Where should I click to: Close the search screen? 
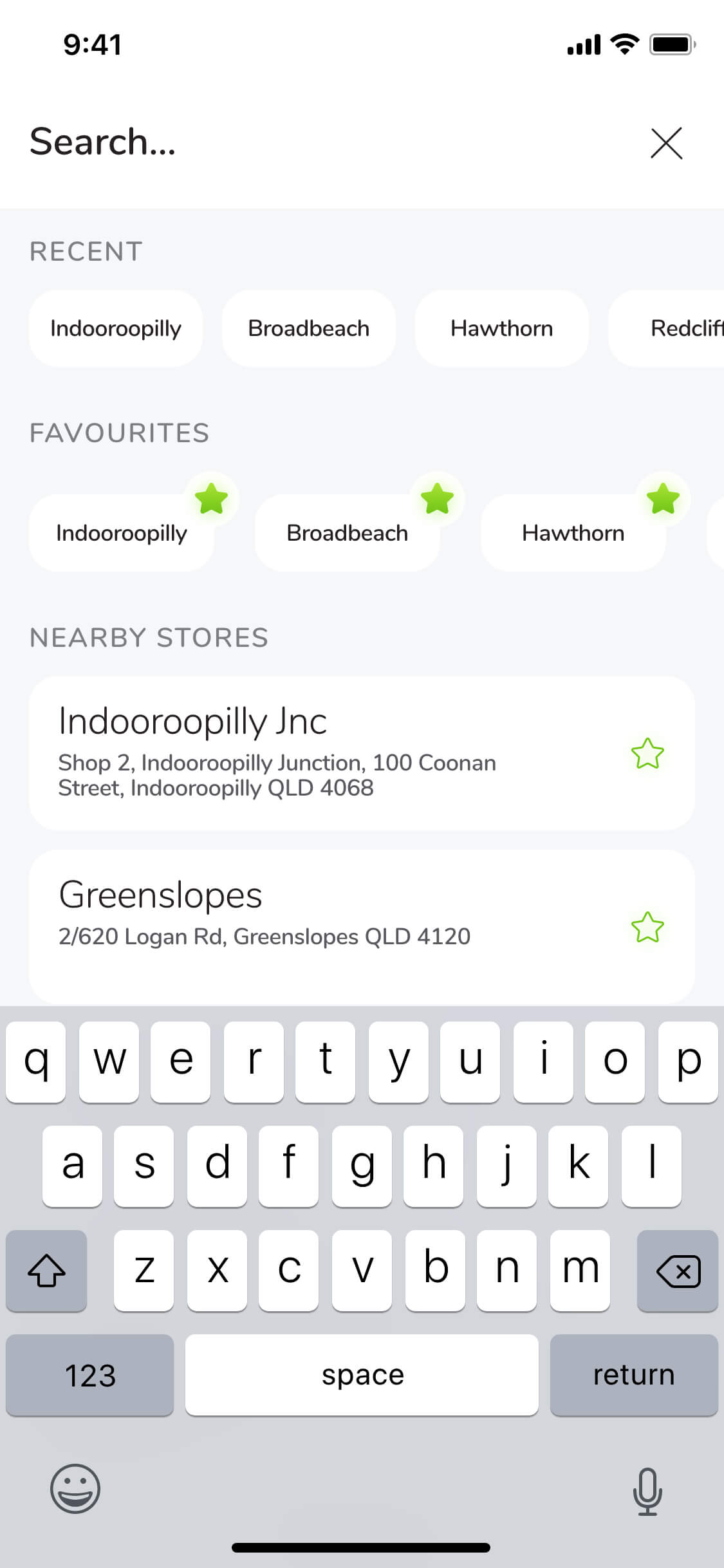(666, 143)
